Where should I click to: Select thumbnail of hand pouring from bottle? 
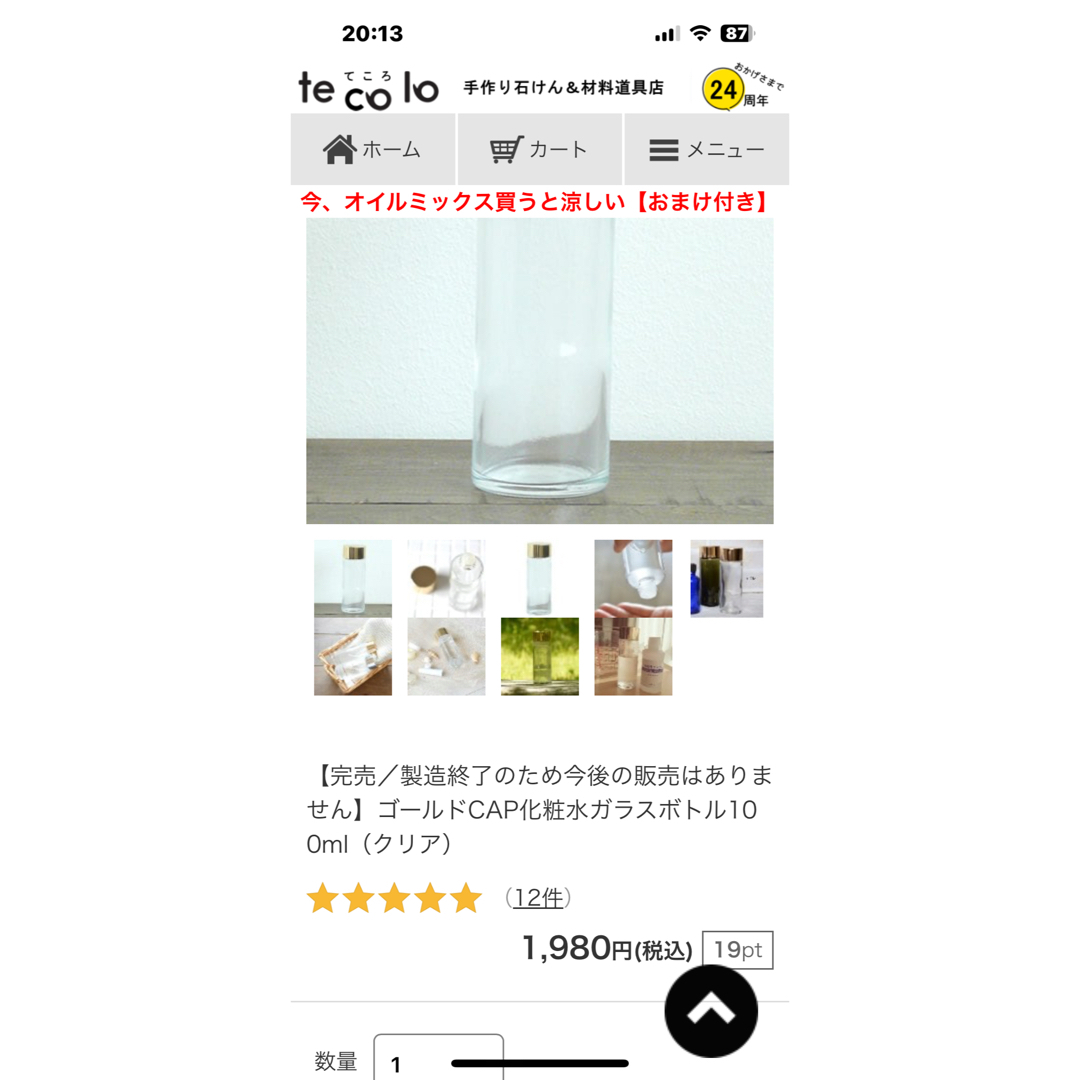[x=633, y=578]
